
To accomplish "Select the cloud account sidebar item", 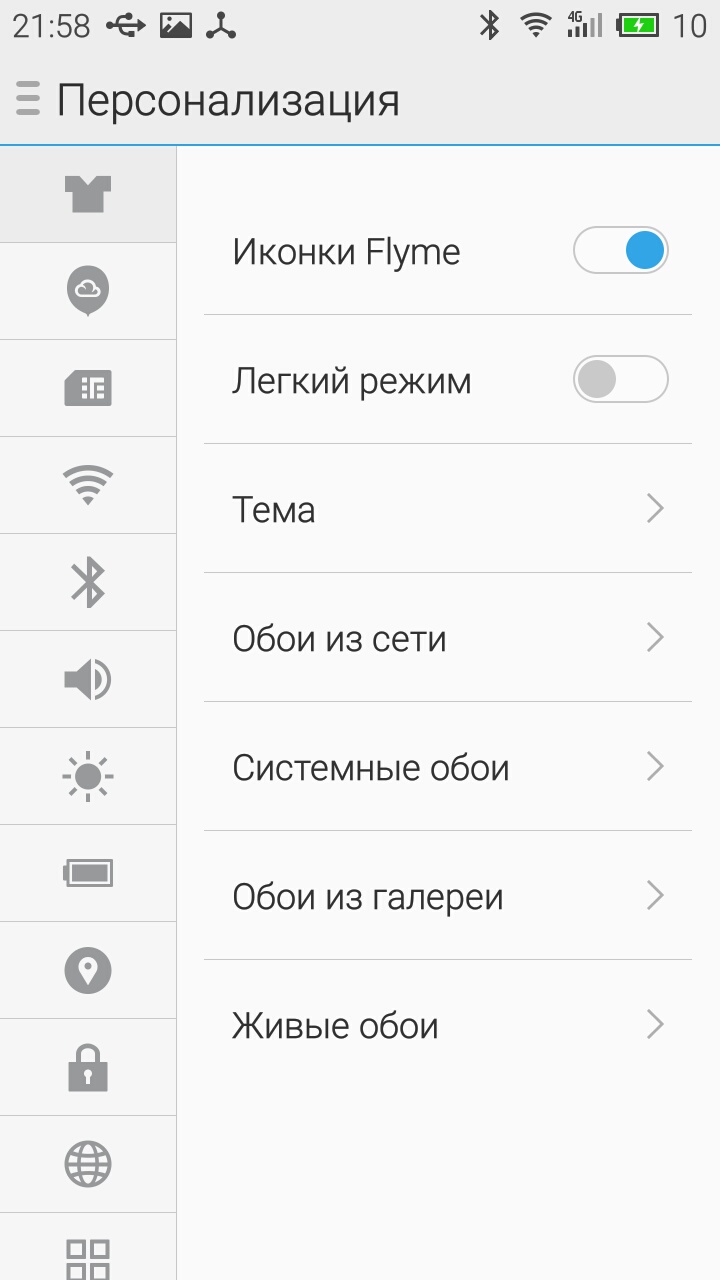I will (x=88, y=290).
